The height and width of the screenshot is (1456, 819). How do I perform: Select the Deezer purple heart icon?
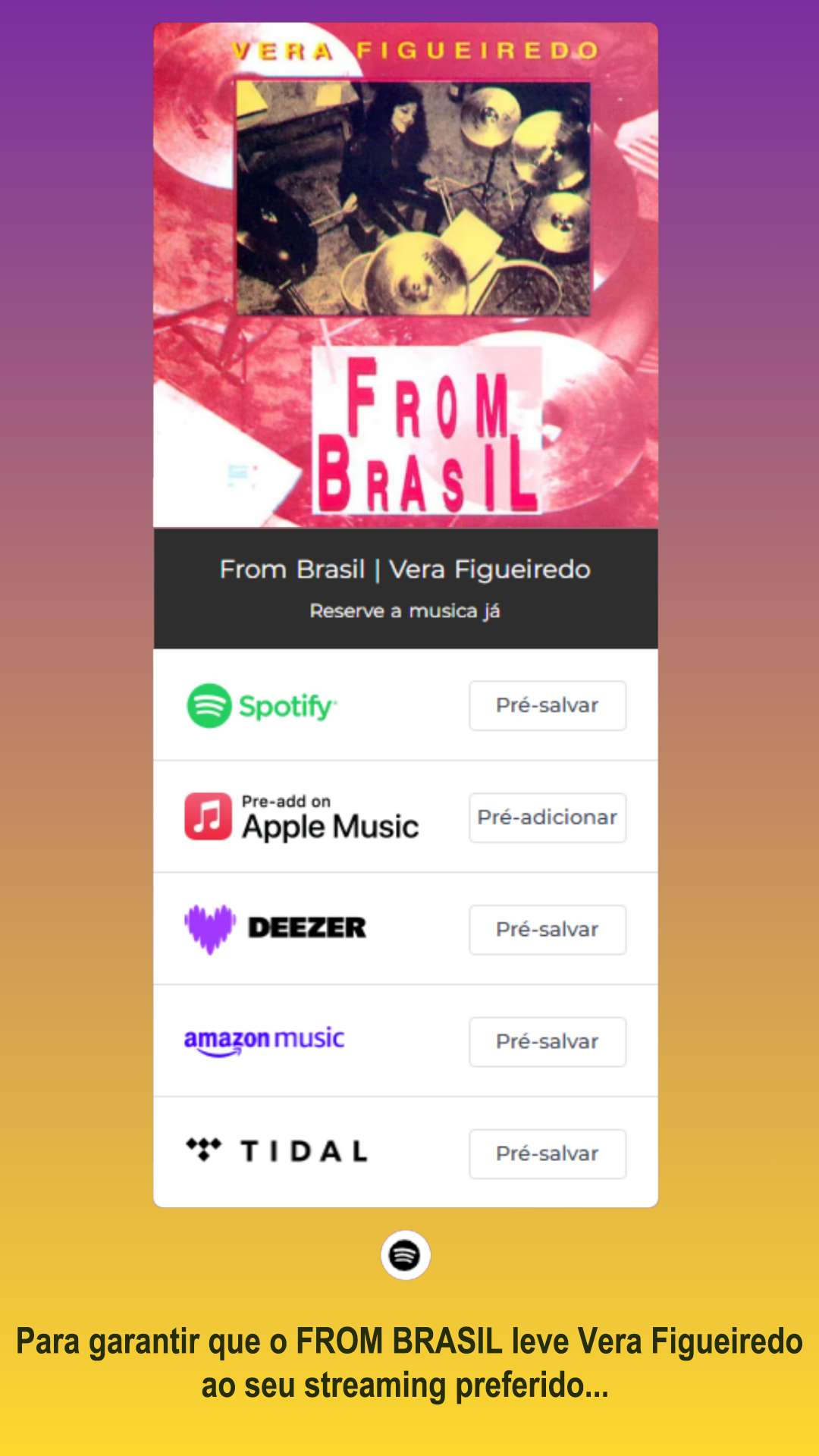211,927
